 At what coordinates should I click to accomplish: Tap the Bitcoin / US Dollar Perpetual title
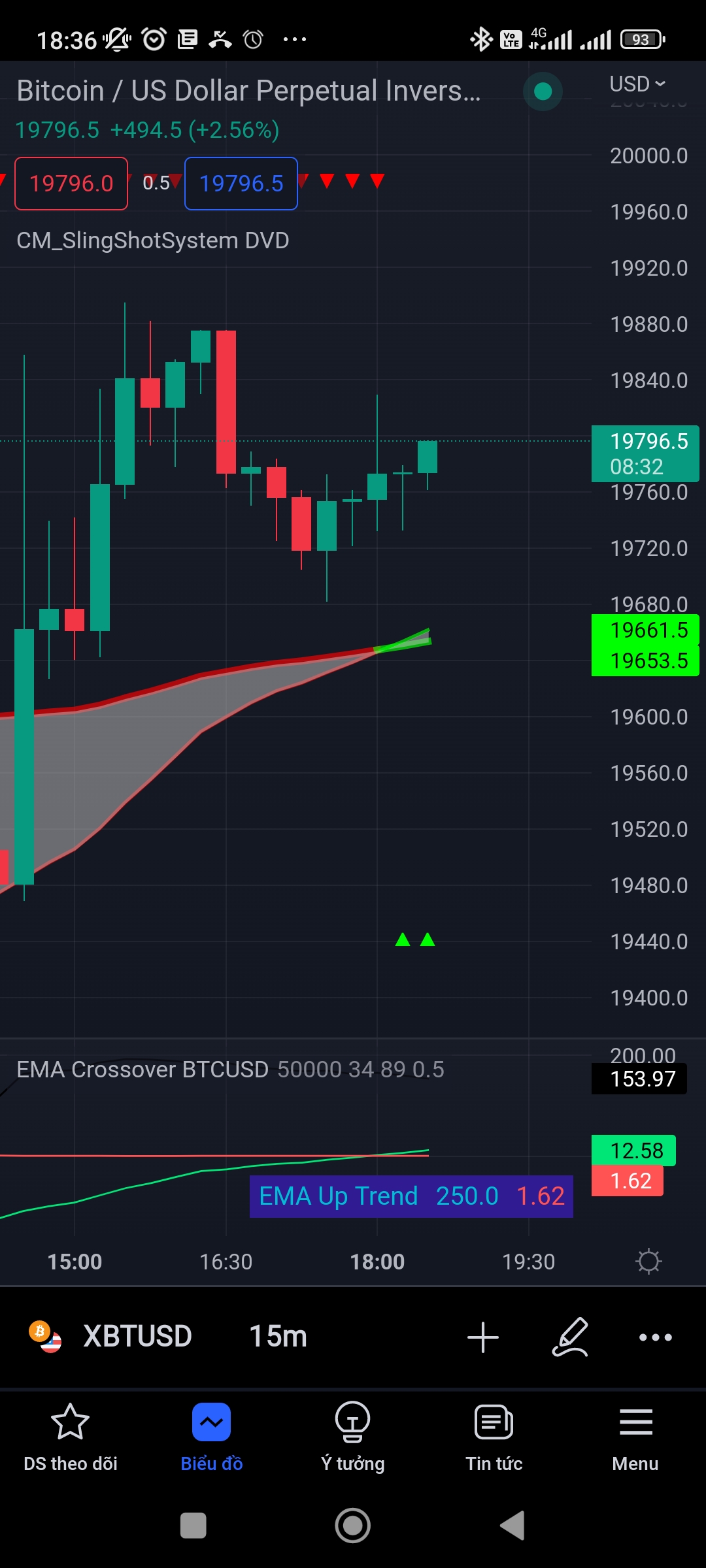(248, 91)
